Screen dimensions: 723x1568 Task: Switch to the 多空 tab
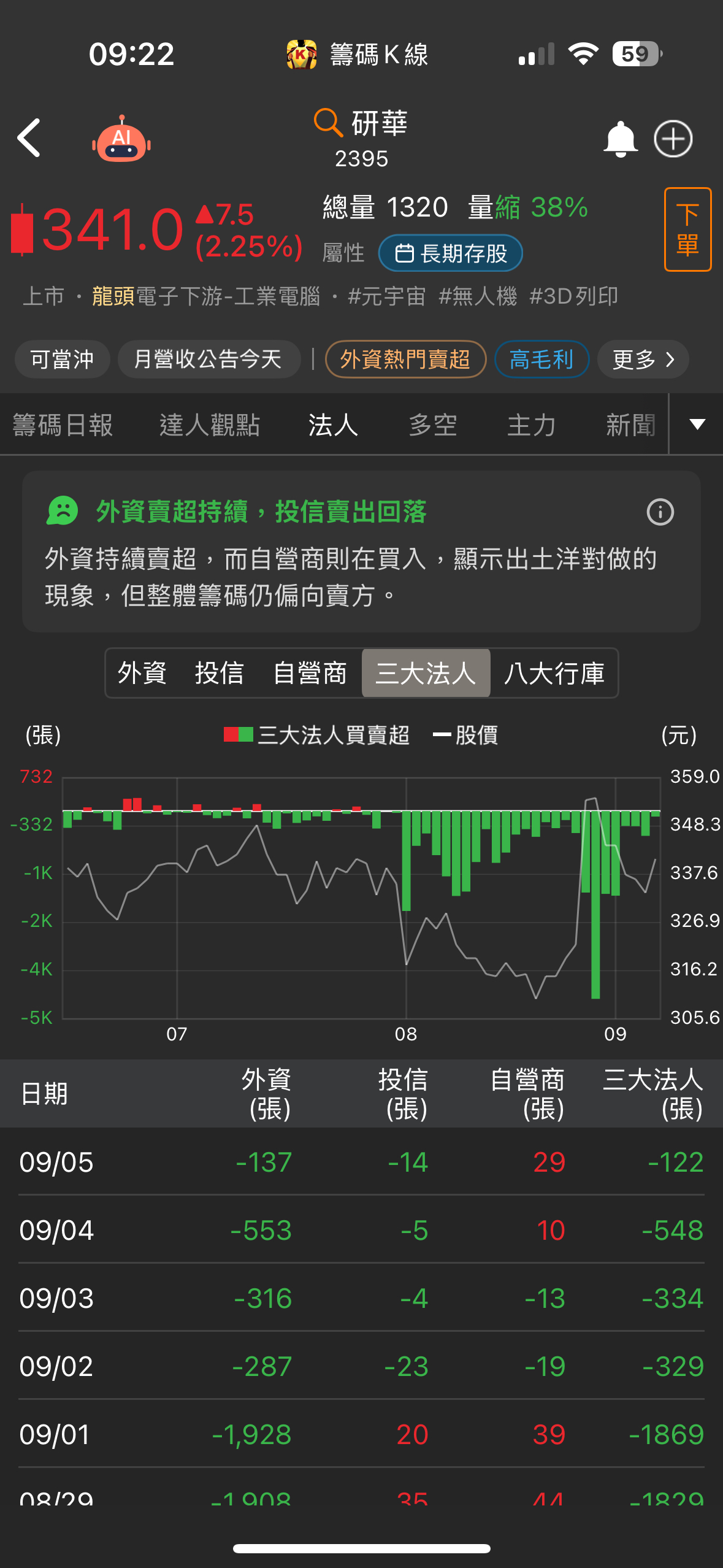point(433,425)
